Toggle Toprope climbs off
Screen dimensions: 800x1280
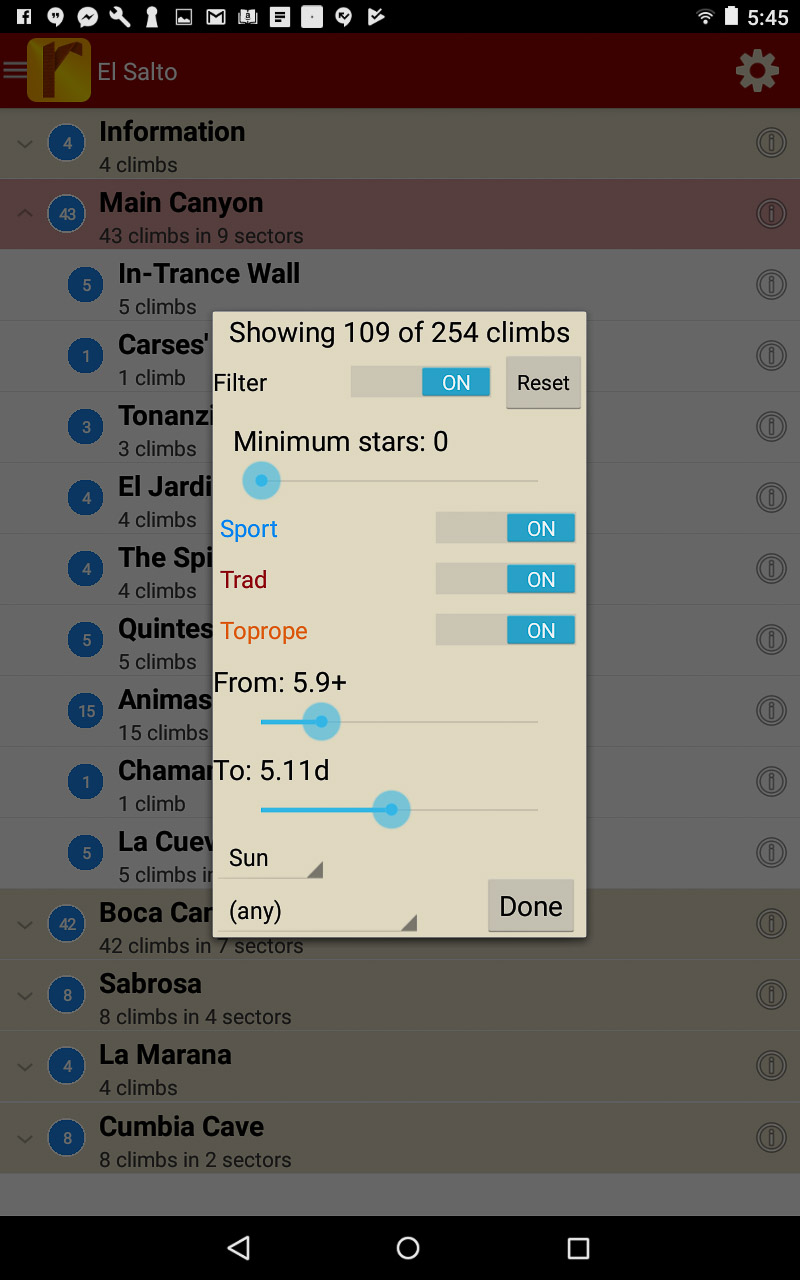505,630
